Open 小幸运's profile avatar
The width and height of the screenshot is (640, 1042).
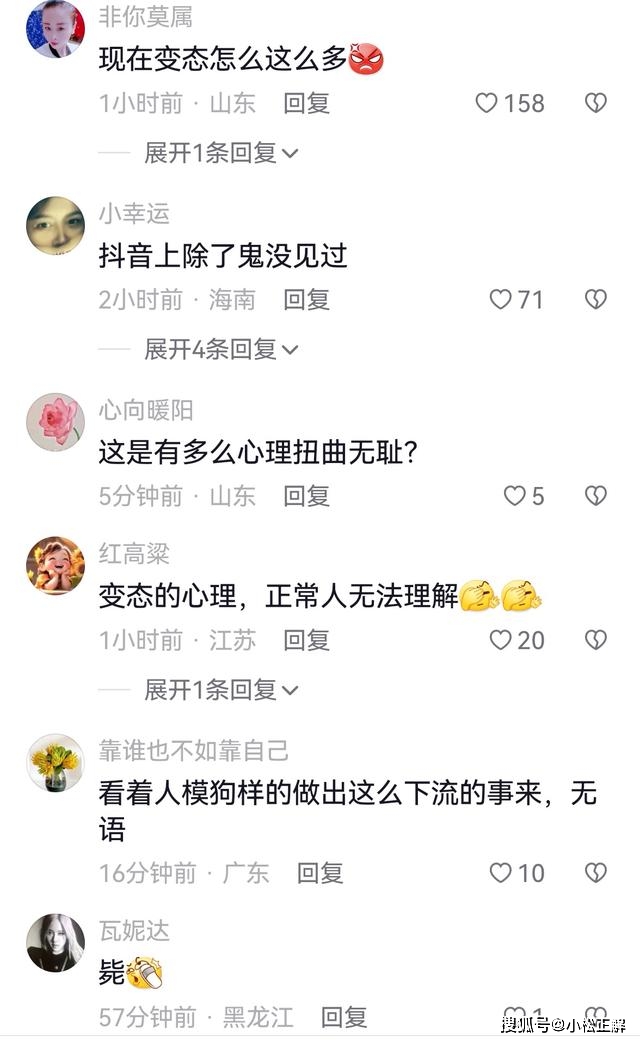(55, 226)
